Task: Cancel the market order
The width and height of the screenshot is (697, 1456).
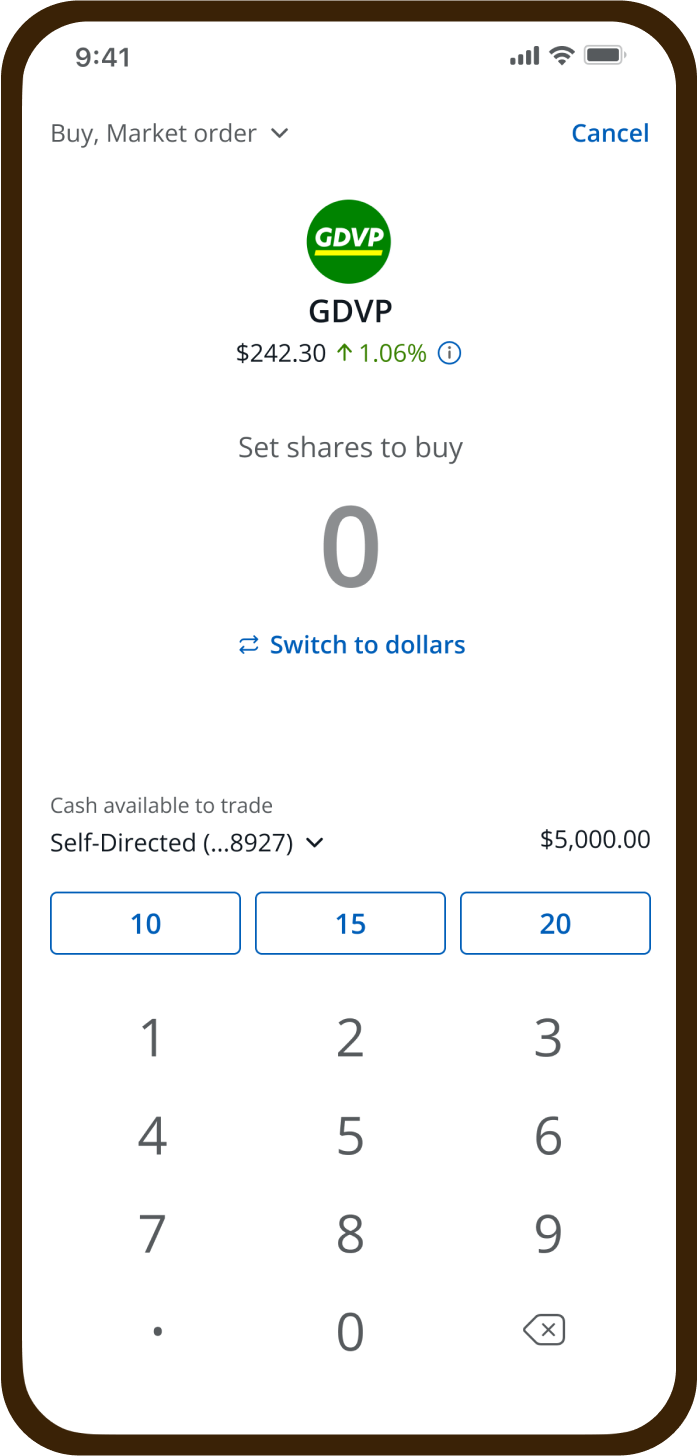Action: (x=610, y=133)
